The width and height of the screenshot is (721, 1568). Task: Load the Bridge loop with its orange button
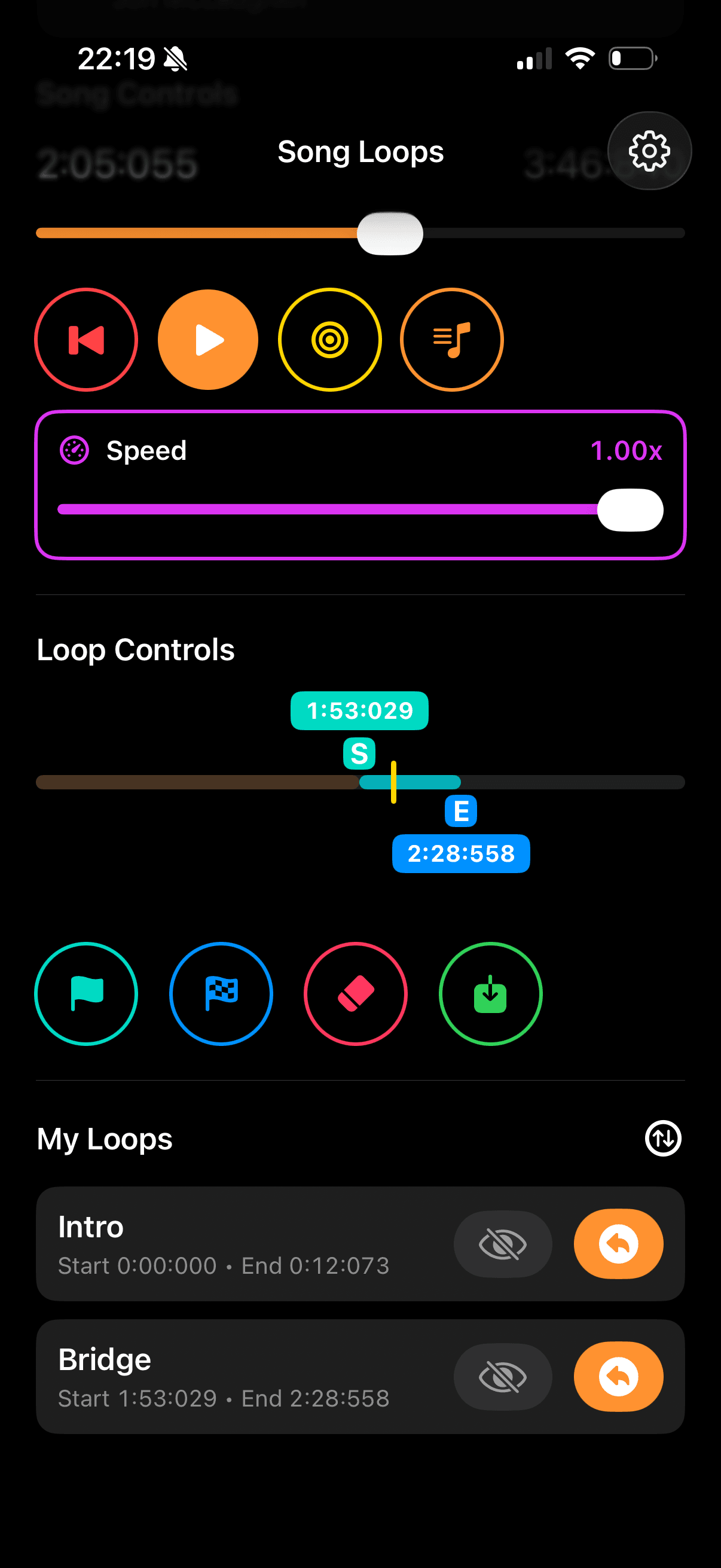coord(618,1377)
